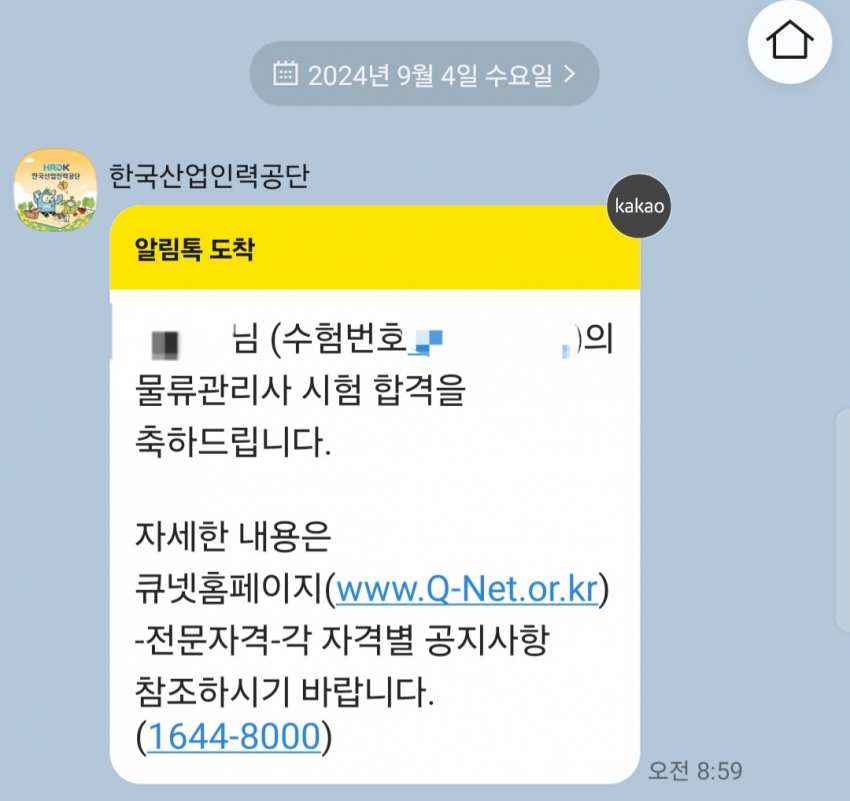Call the 1644-8000 phone number link
This screenshot has width=850, height=801.
point(234,737)
